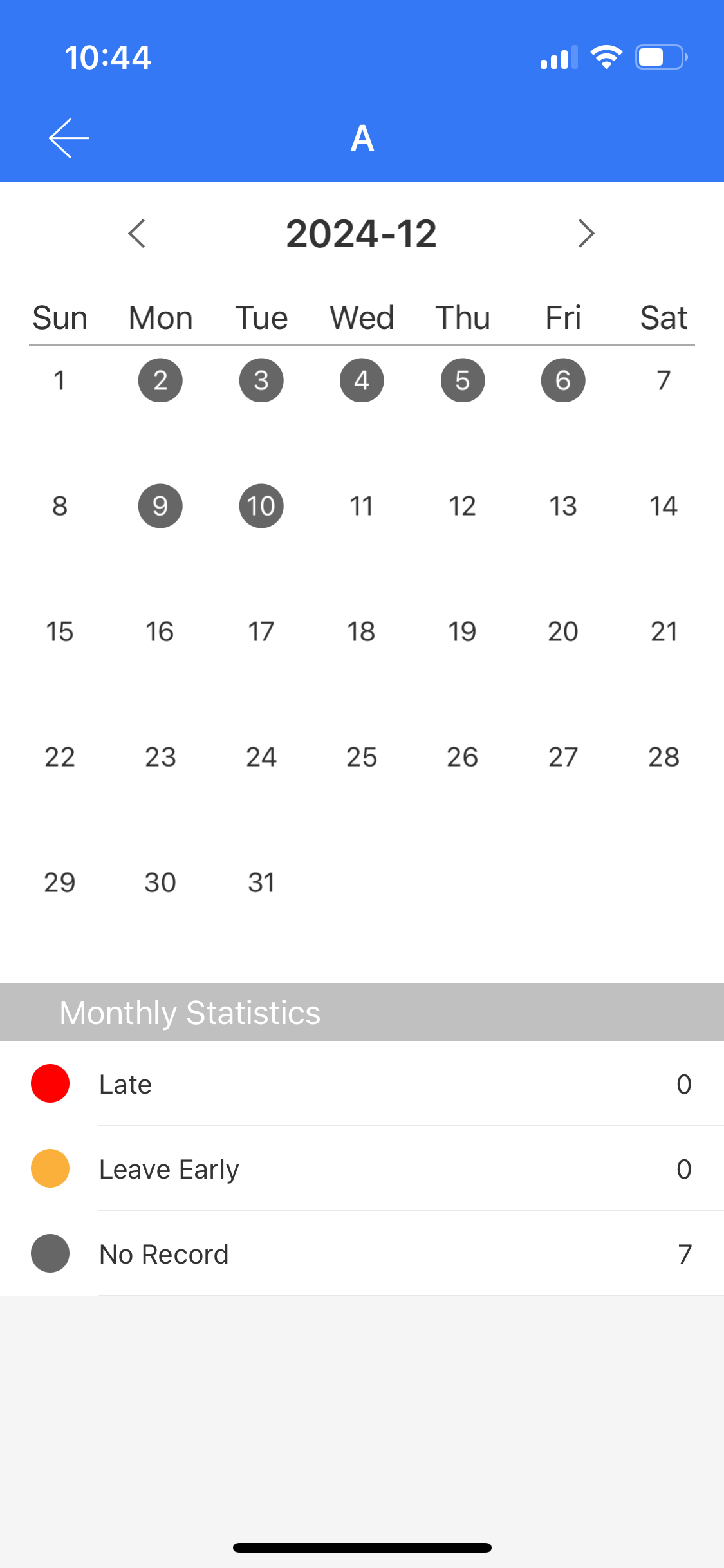The height and width of the screenshot is (1568, 724).
Task: Pick December 18 on the calendar
Action: coord(362,631)
